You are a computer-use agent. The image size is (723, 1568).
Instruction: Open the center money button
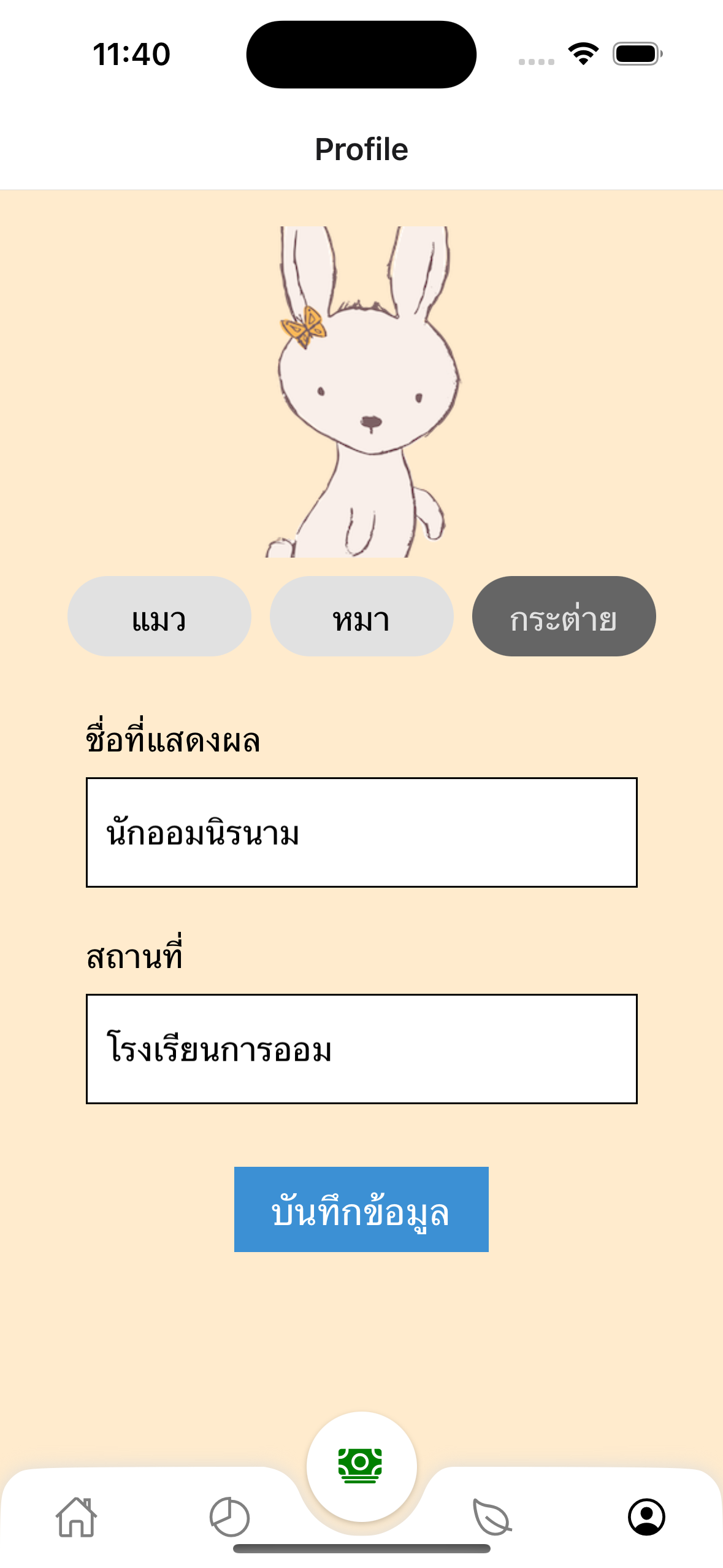(x=361, y=1466)
